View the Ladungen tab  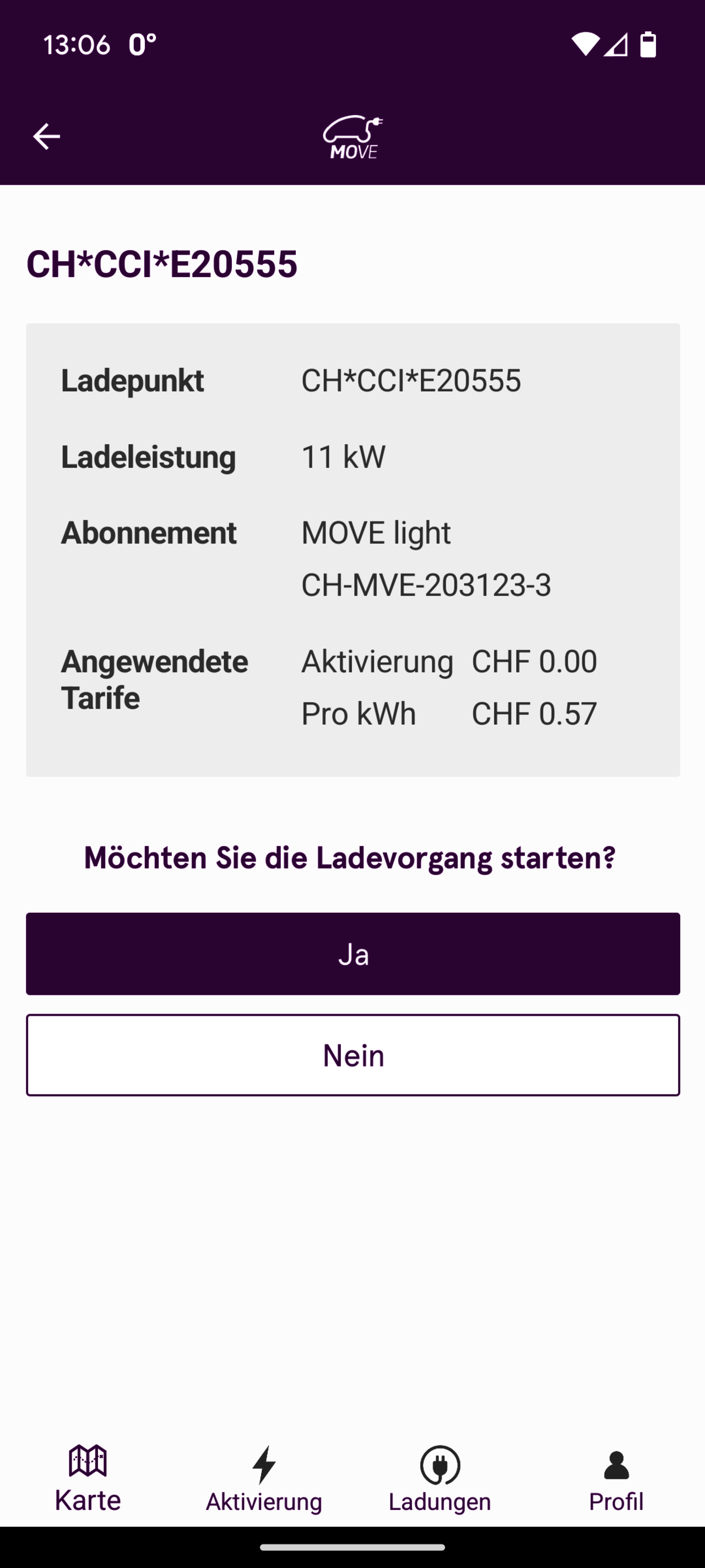[440, 1479]
